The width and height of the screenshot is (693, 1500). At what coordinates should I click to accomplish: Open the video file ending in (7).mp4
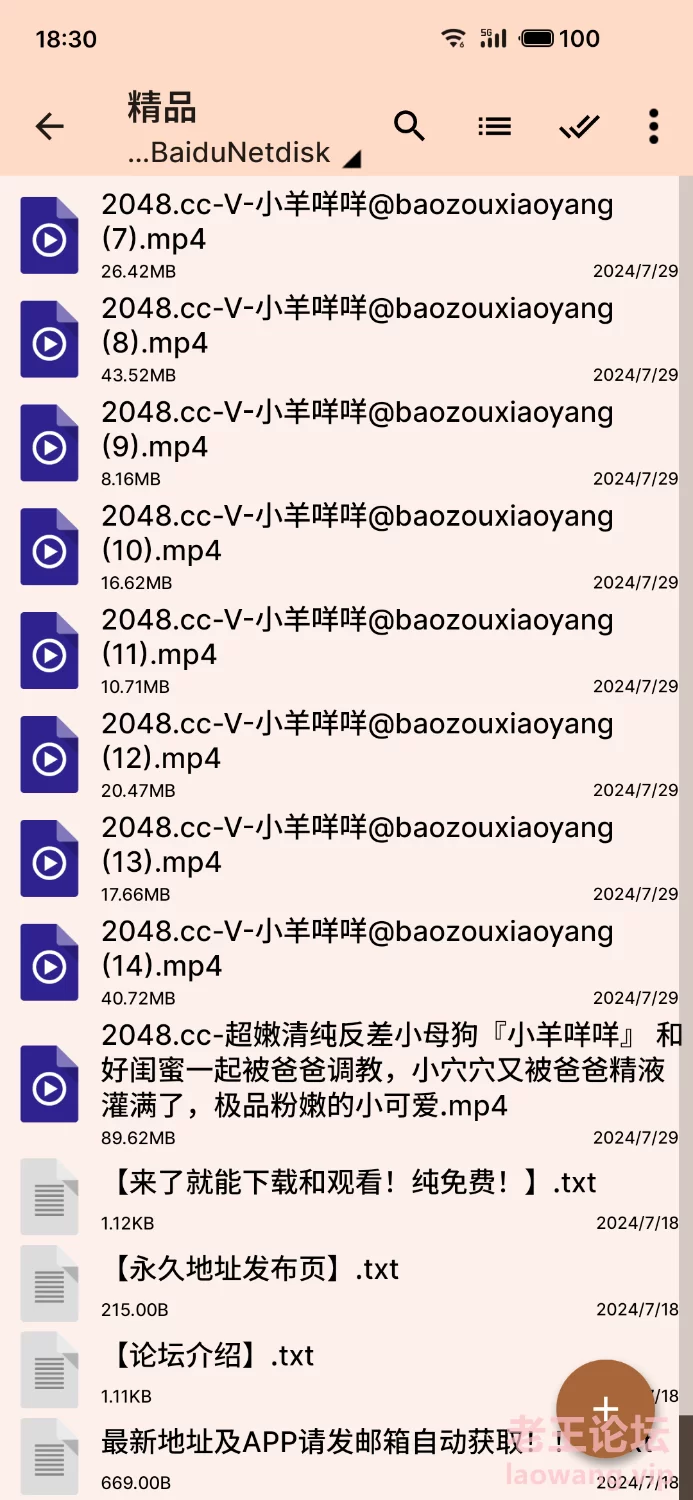[x=346, y=235]
